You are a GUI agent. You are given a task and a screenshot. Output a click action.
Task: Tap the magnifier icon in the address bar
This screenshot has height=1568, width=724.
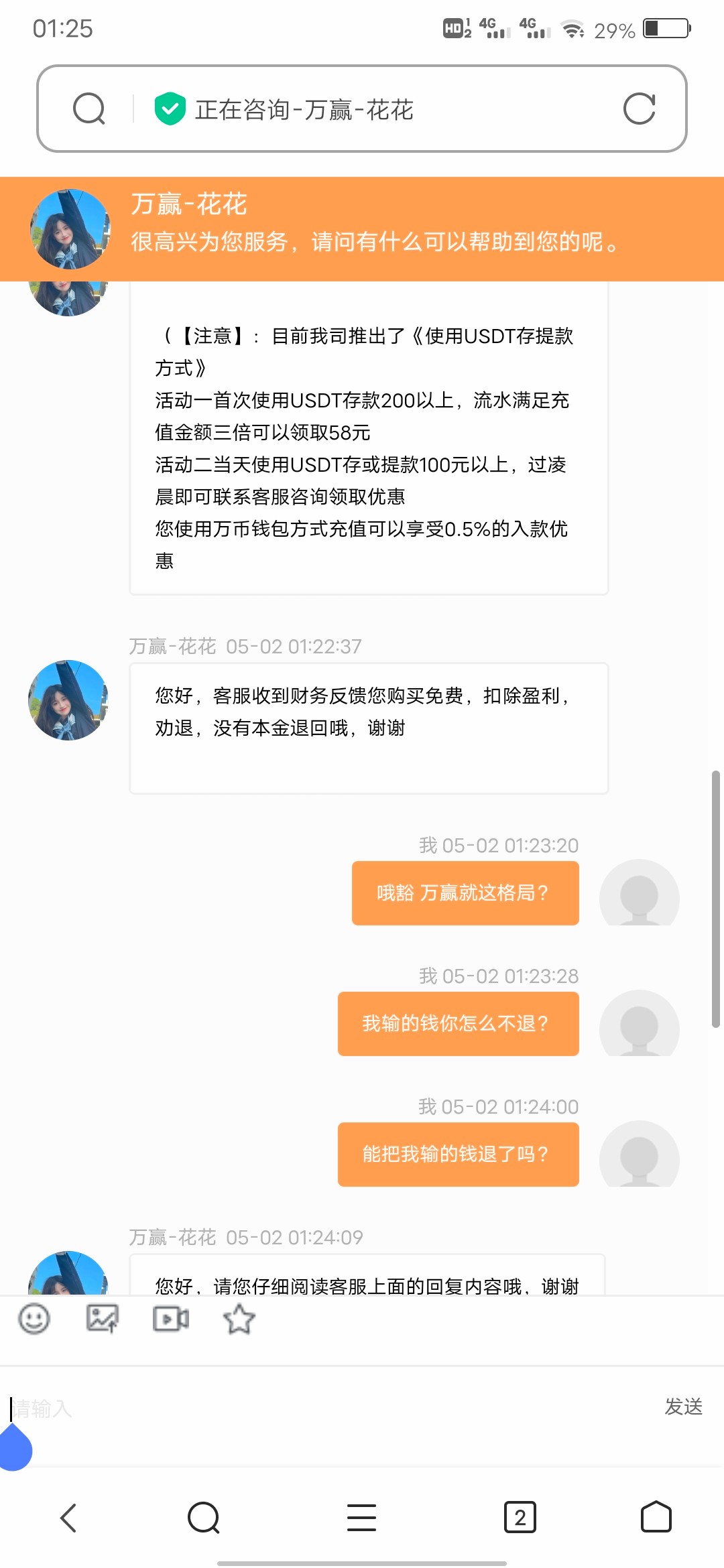[89, 109]
